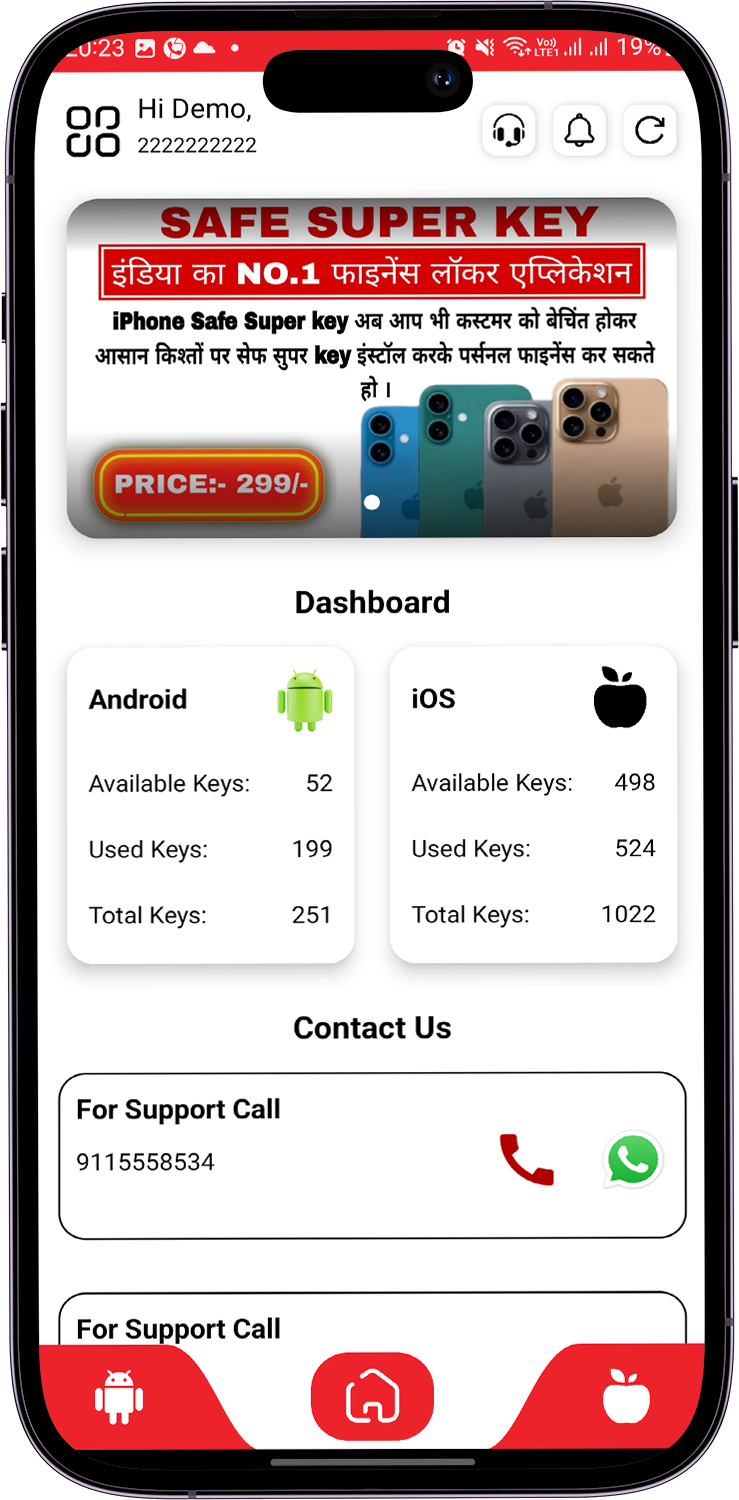This screenshot has width=739, height=1500.
Task: Call support number 9115558534
Action: tap(526, 1160)
